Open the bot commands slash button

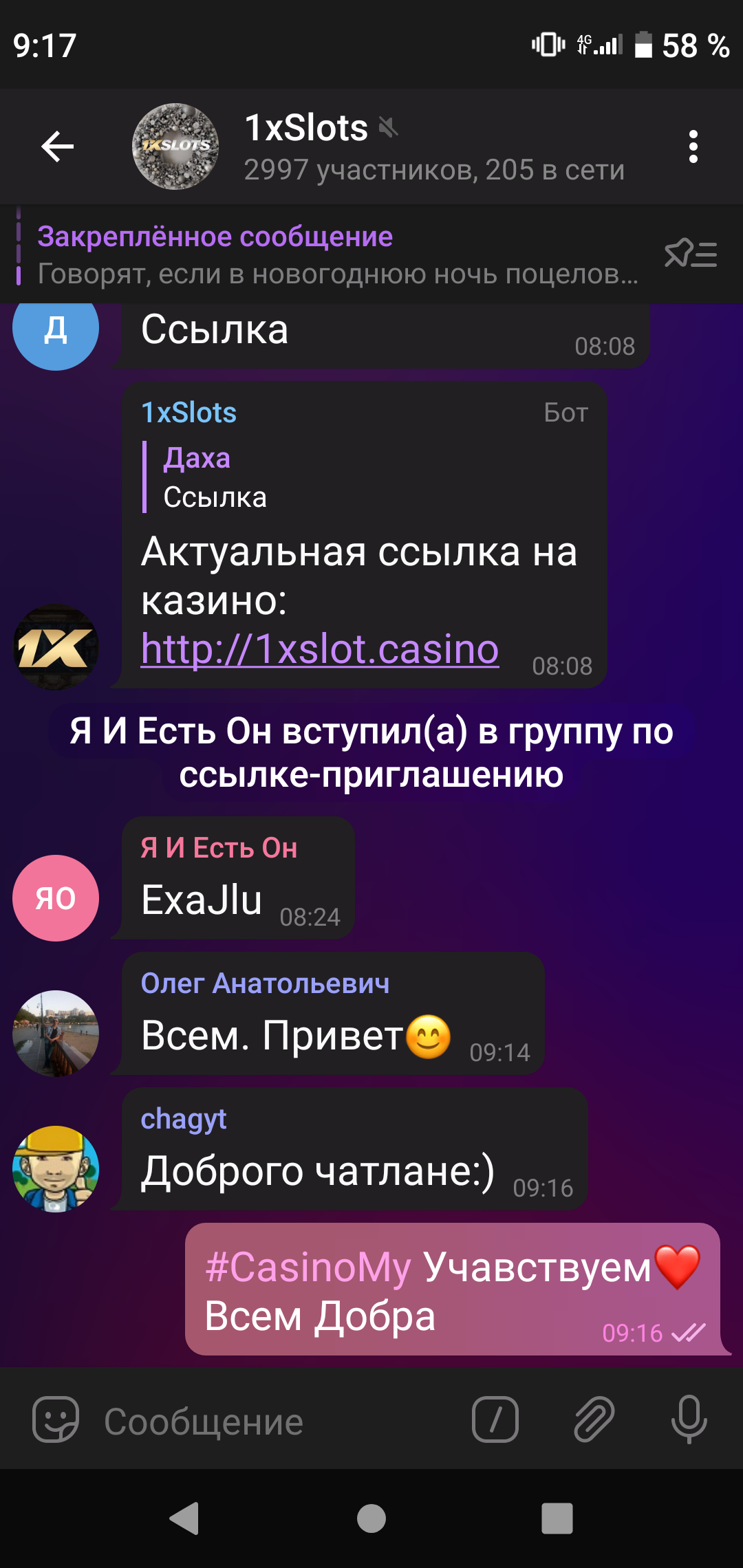coord(495,1419)
